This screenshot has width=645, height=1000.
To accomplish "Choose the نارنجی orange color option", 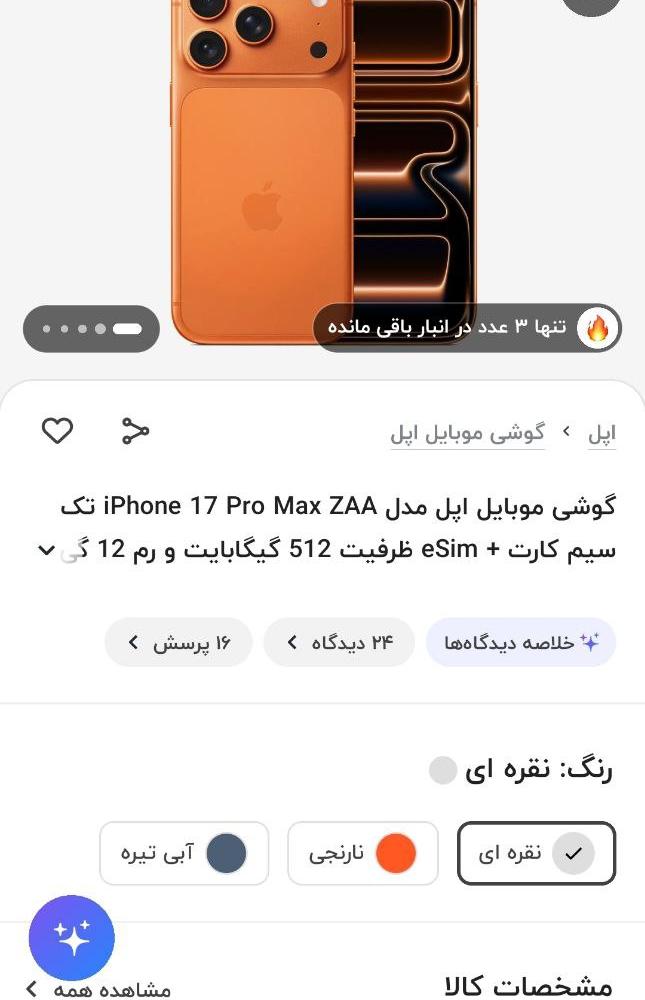I will click(x=362, y=853).
